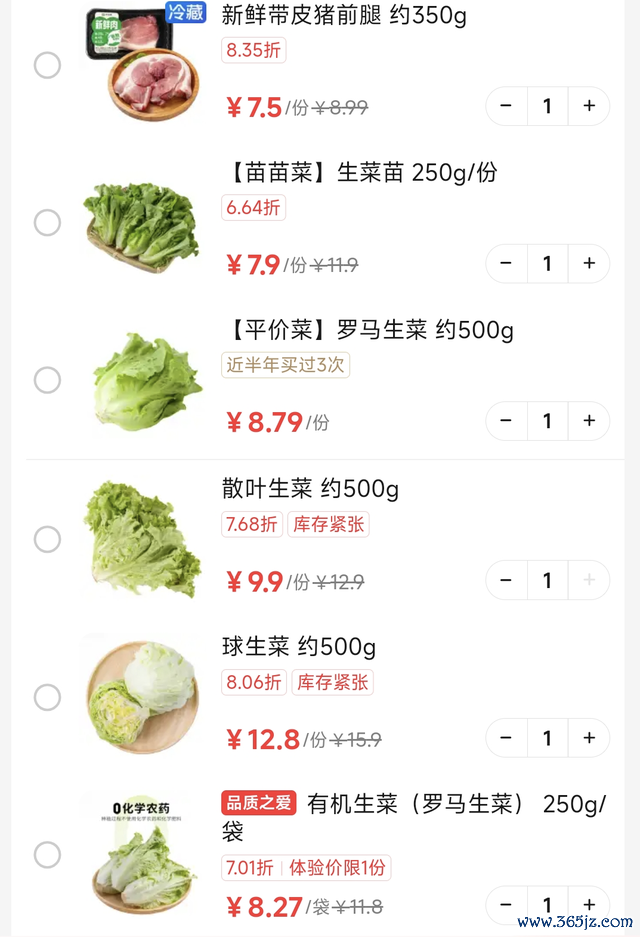
Task: Decrease quantity of 球生菜
Action: click(x=506, y=738)
